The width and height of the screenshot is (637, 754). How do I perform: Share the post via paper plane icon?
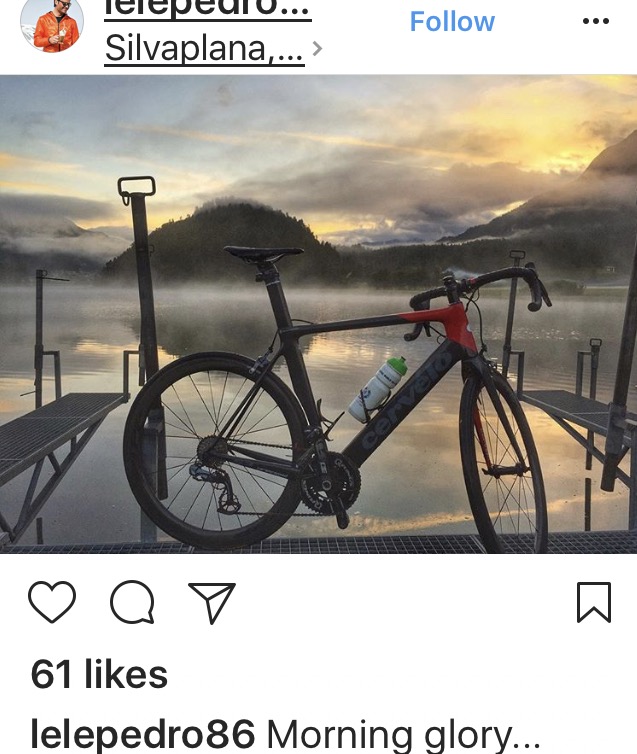(212, 602)
